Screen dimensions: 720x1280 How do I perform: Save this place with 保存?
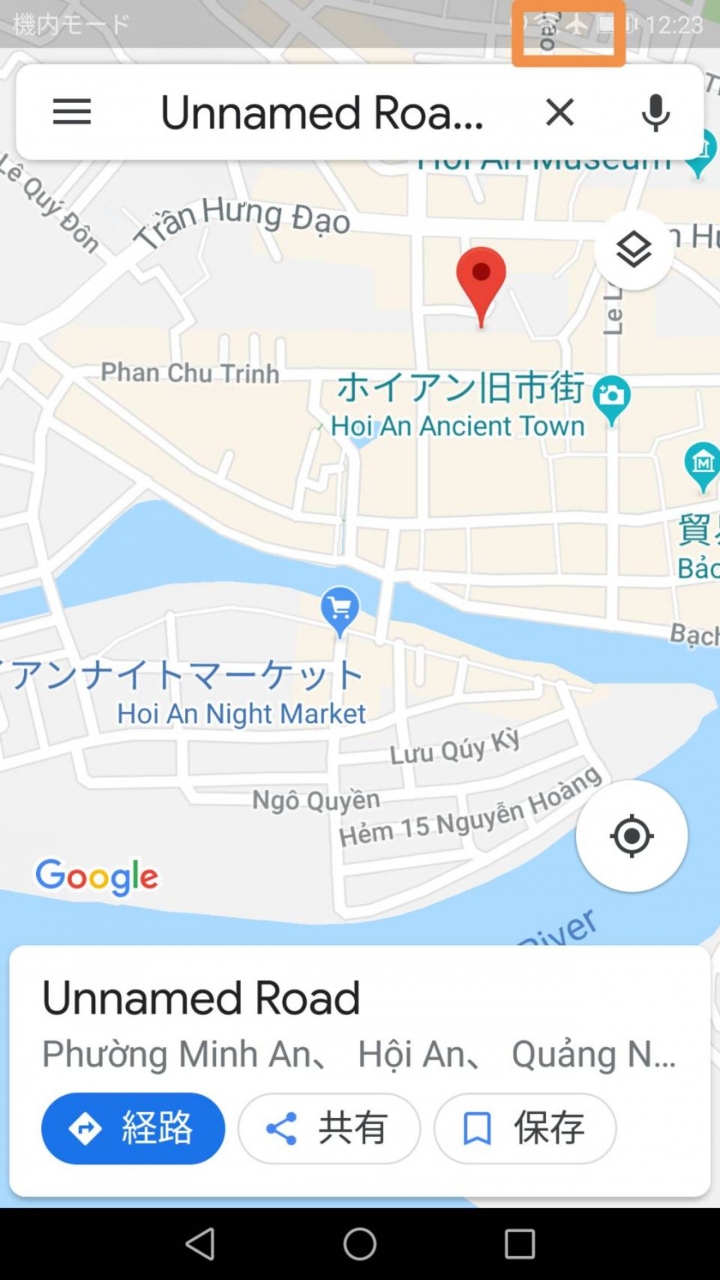524,1128
